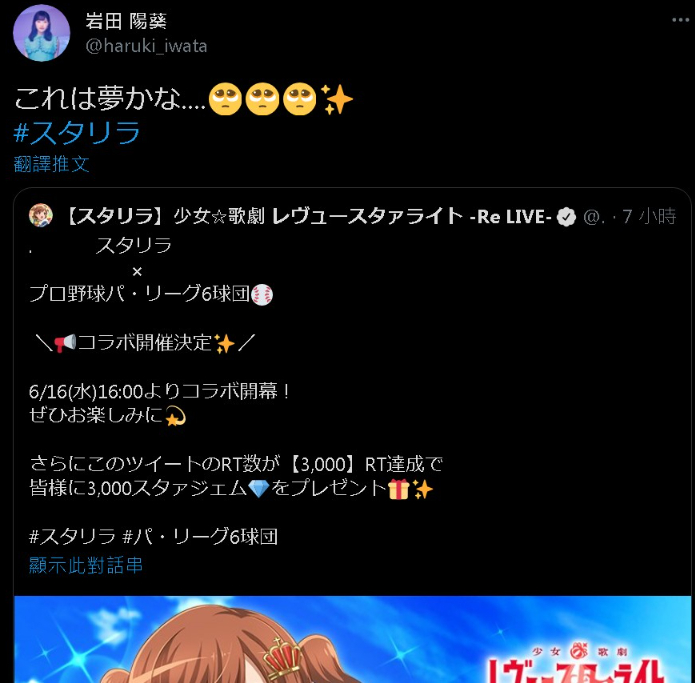This screenshot has width=695, height=683.
Task: Open the @haruki_iwata profile link
Action: pyautogui.click(x=145, y=46)
